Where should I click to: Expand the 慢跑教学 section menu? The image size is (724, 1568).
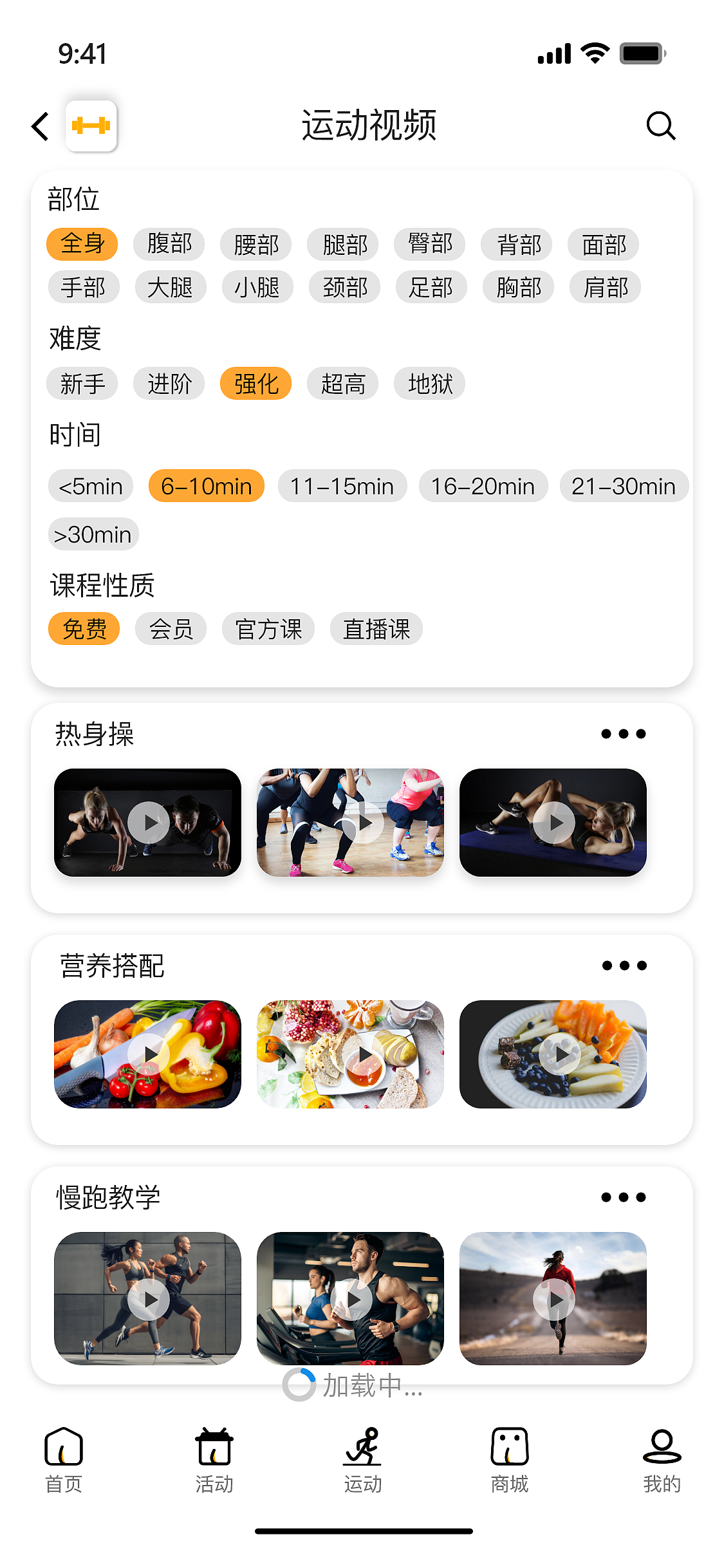623,1197
